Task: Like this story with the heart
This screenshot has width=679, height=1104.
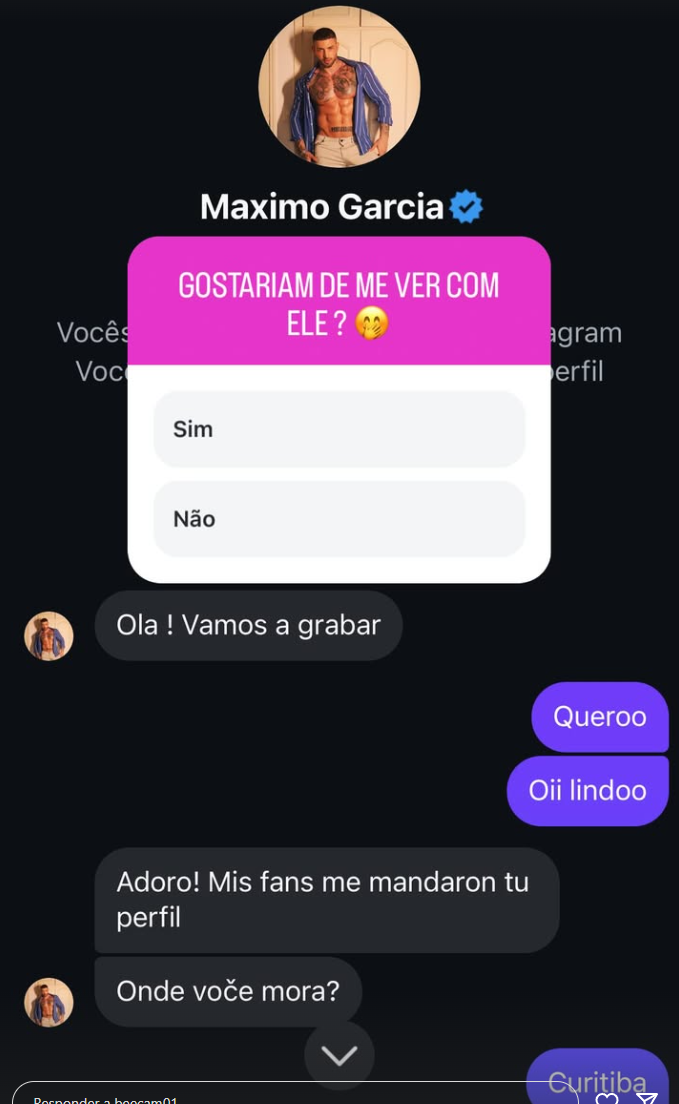Action: pos(607,1099)
